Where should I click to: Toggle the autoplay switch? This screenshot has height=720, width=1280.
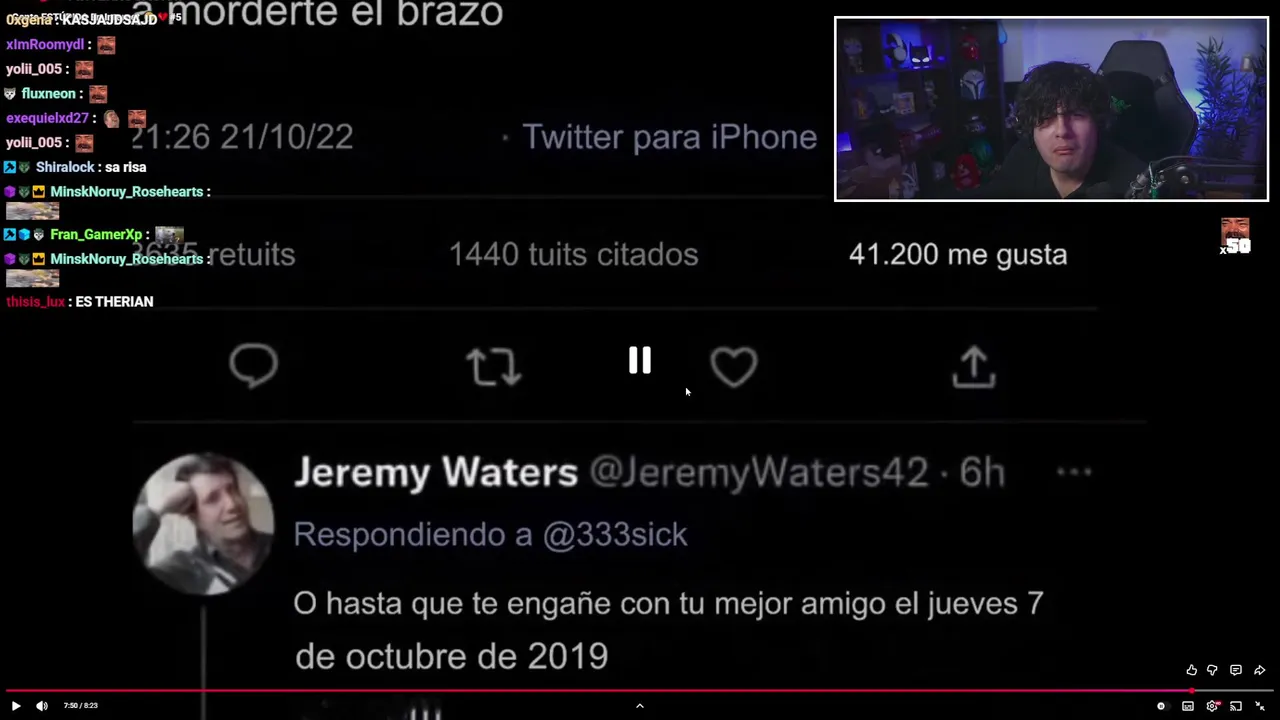coord(1161,706)
